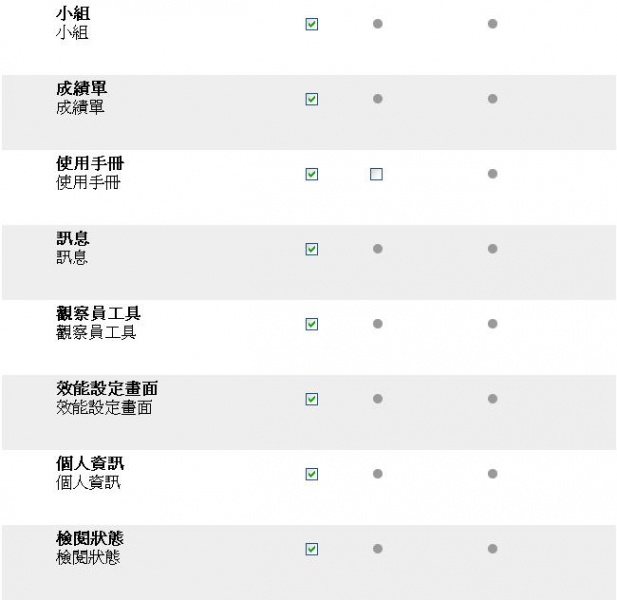Uncheck the 效能設定畫面 checkbox
This screenshot has width=617, height=600.
(311, 399)
